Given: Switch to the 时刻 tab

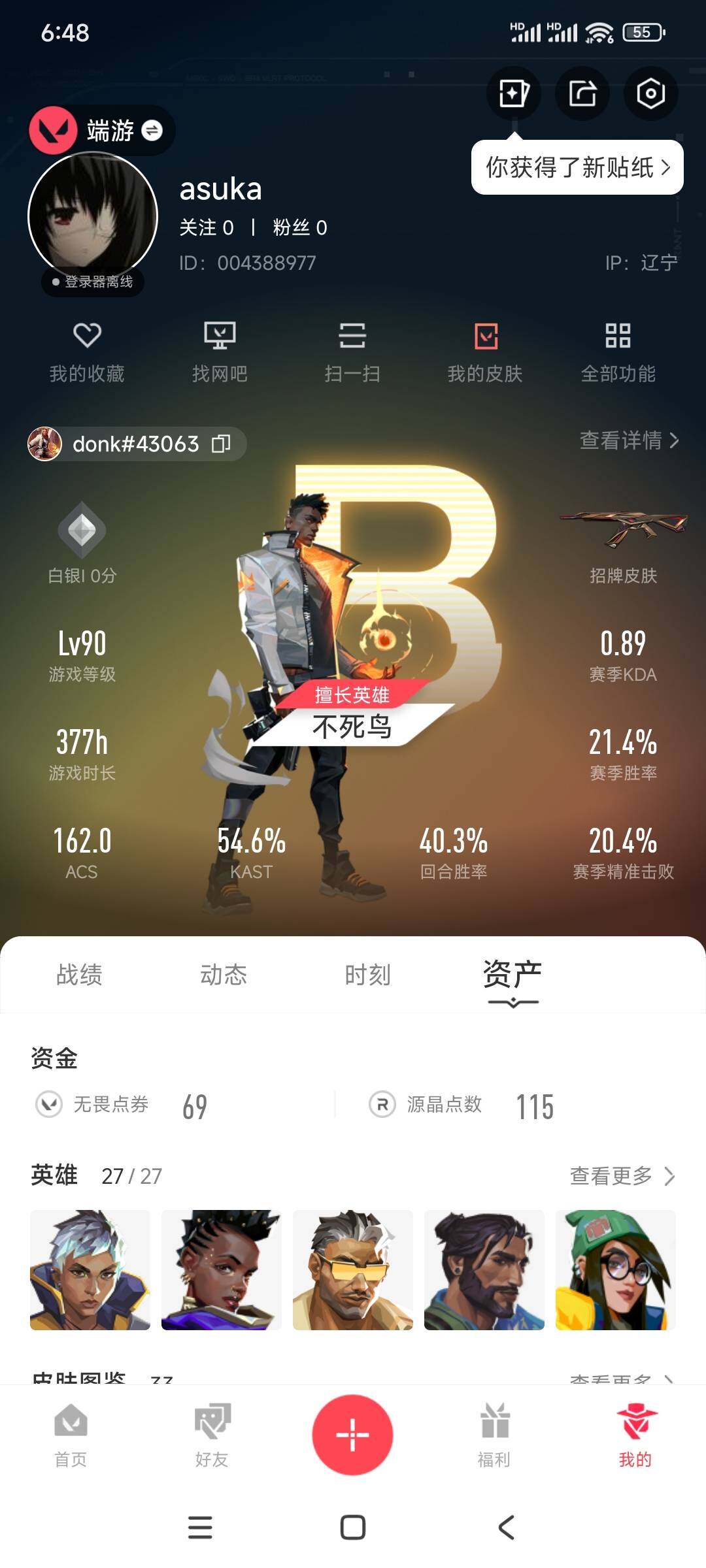Looking at the screenshot, I should (367, 975).
